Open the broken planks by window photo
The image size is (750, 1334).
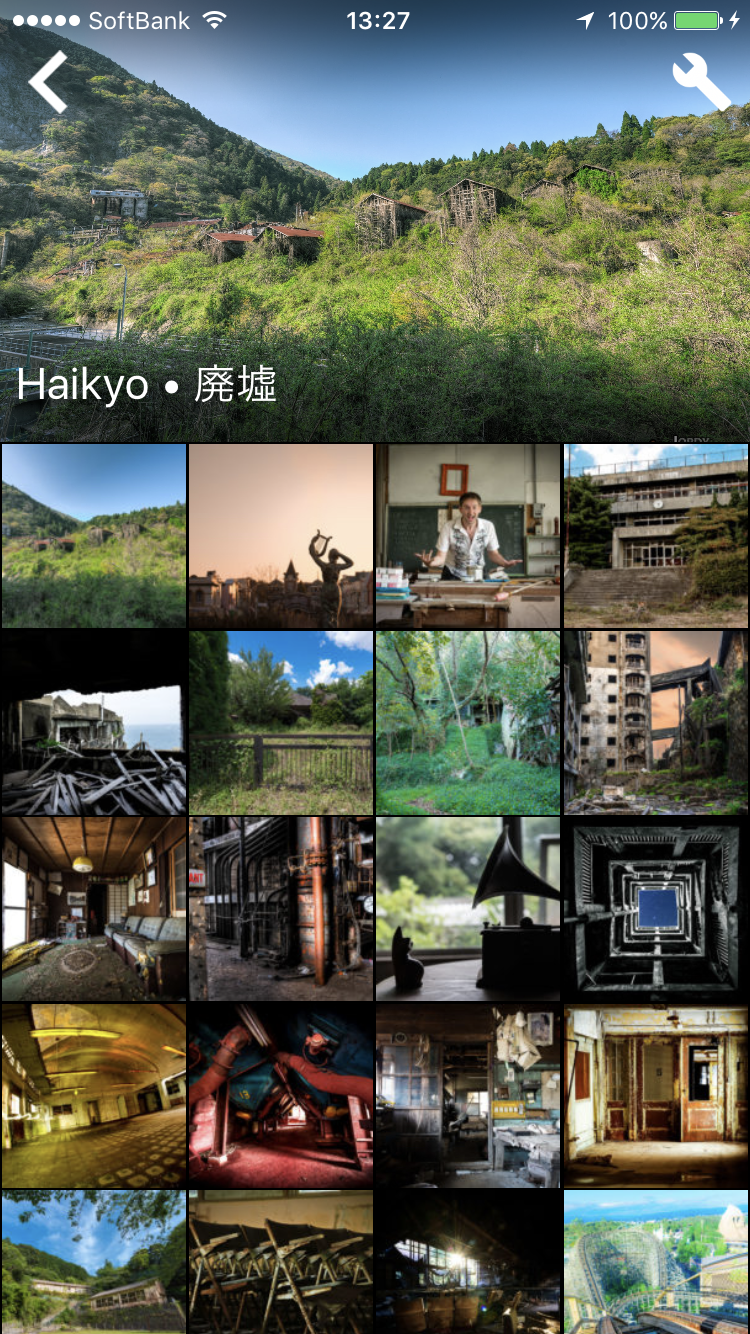[94, 722]
